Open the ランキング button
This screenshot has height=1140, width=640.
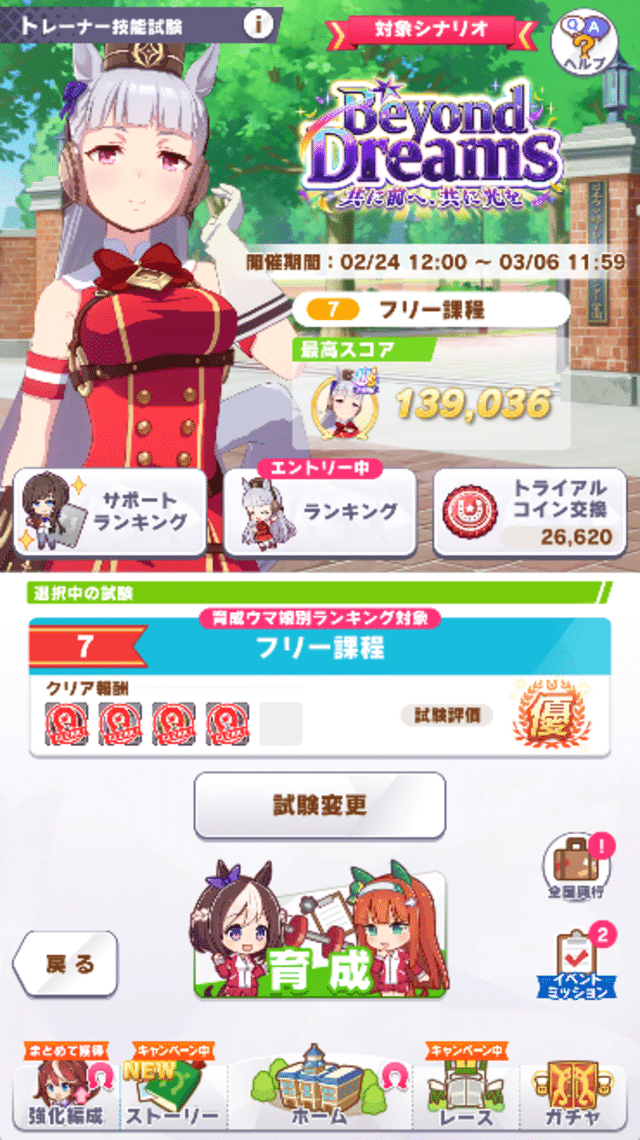320,511
